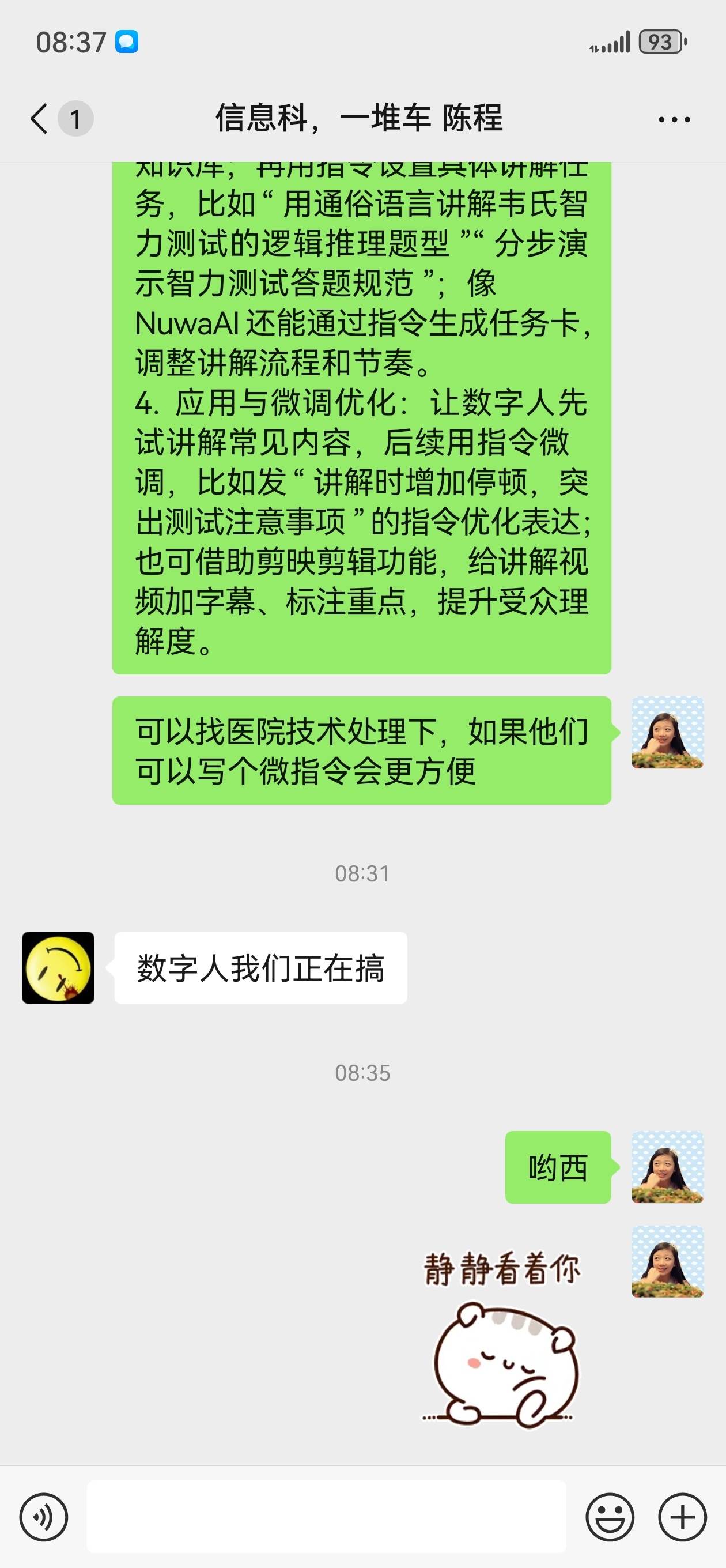View the 静静看着你 sticker

coord(501,1338)
